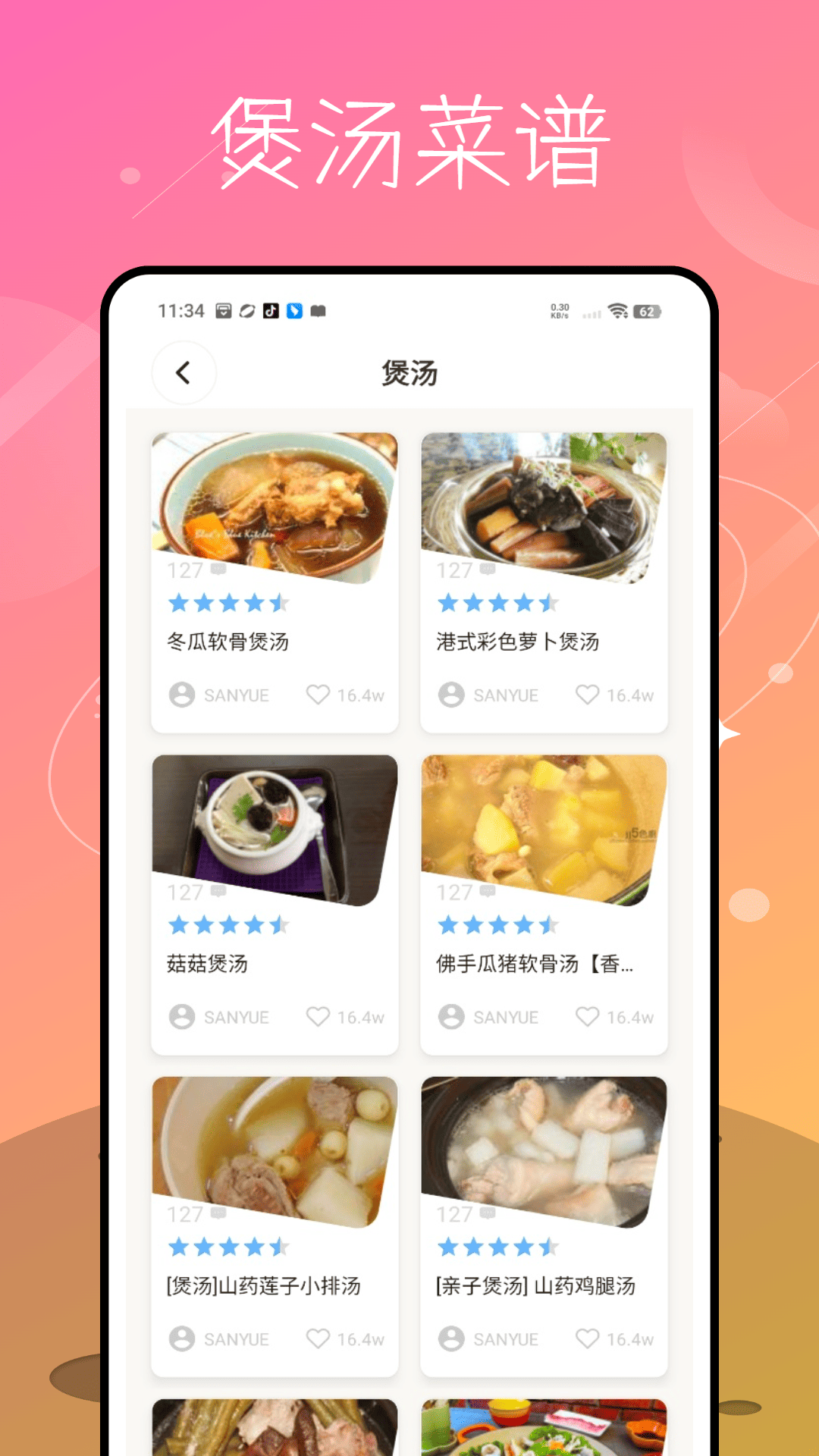Viewport: 819px width, 1456px height.
Task: Tap the TikTok icon in the status bar
Action: [270, 311]
